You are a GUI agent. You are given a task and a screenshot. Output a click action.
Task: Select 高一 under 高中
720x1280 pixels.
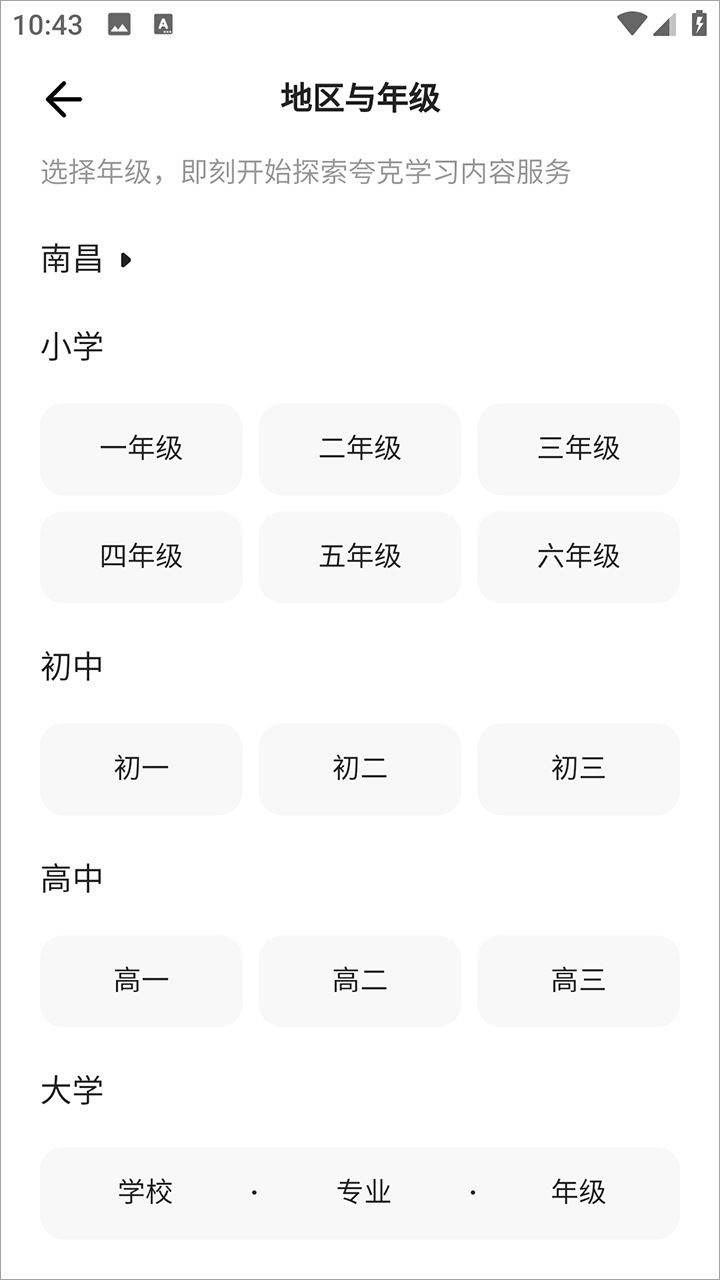tap(141, 981)
